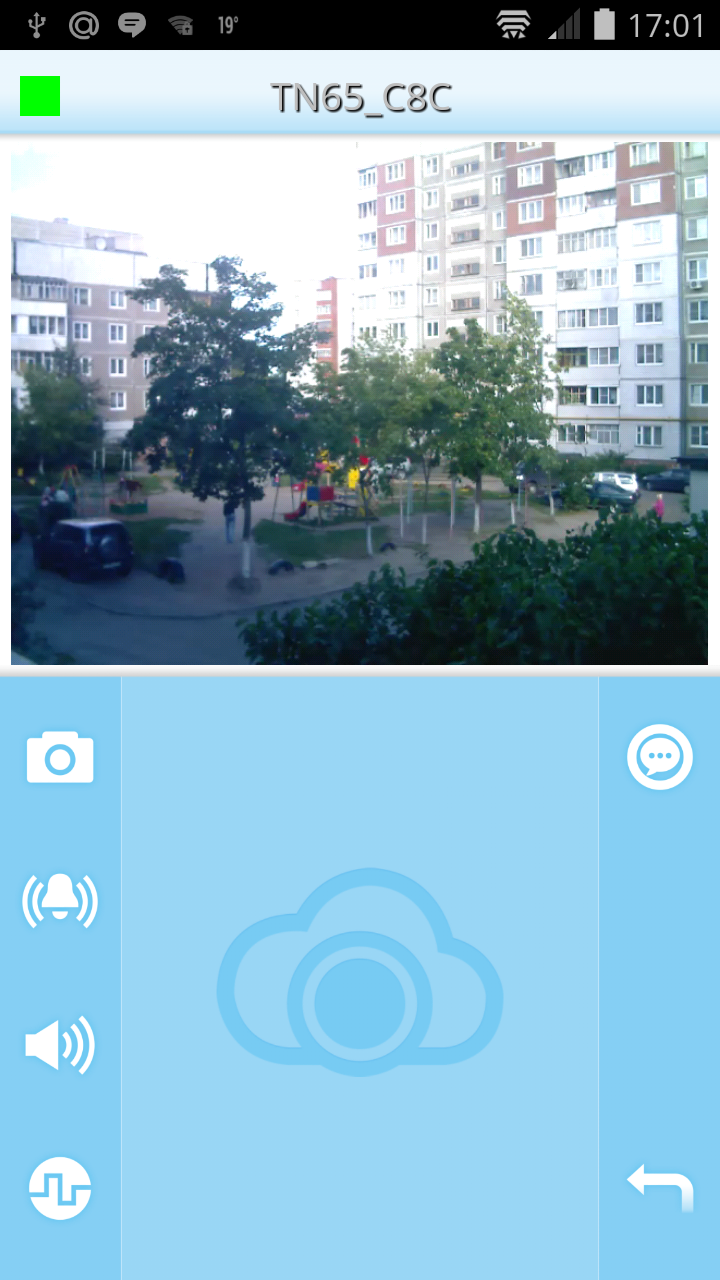Trigger the alarm bell icon
Viewport: 720px width, 1280px height.
(x=60, y=900)
